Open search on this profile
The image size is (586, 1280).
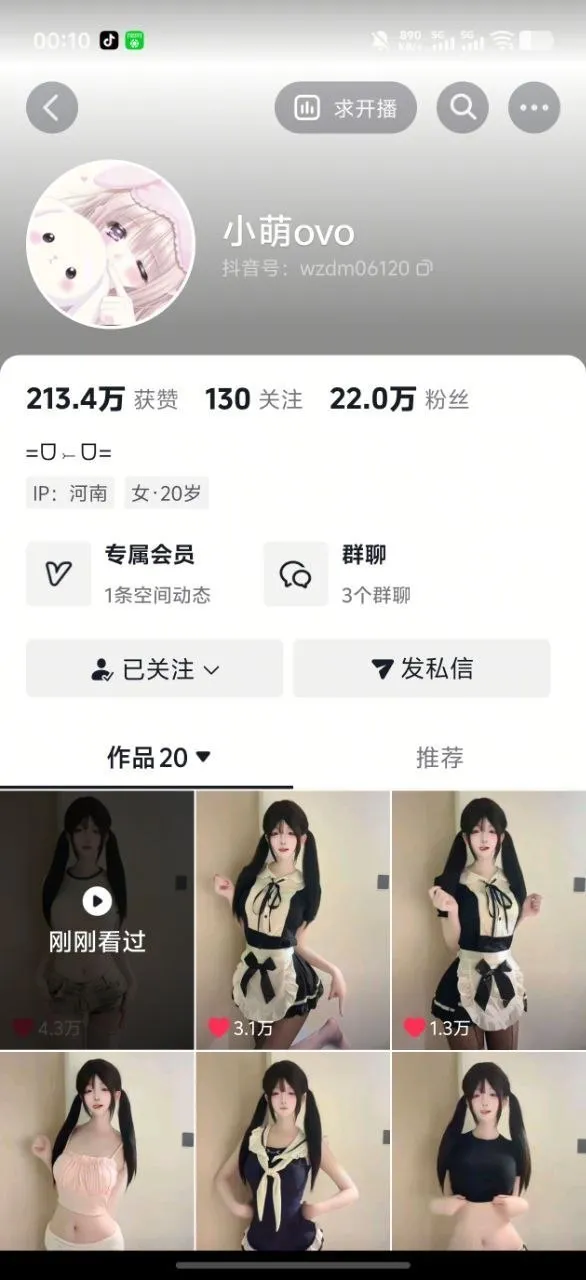point(463,108)
